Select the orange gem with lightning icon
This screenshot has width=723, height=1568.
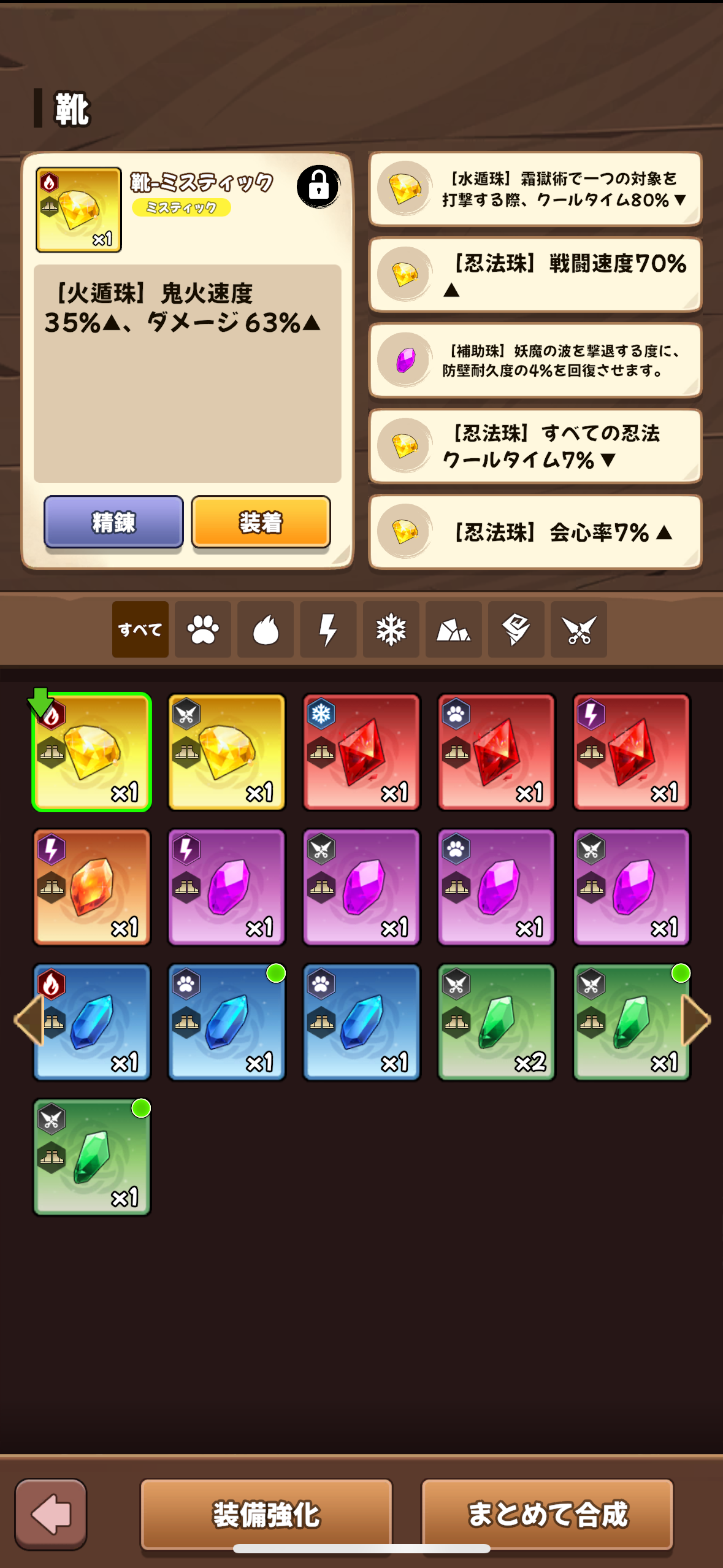(x=92, y=887)
